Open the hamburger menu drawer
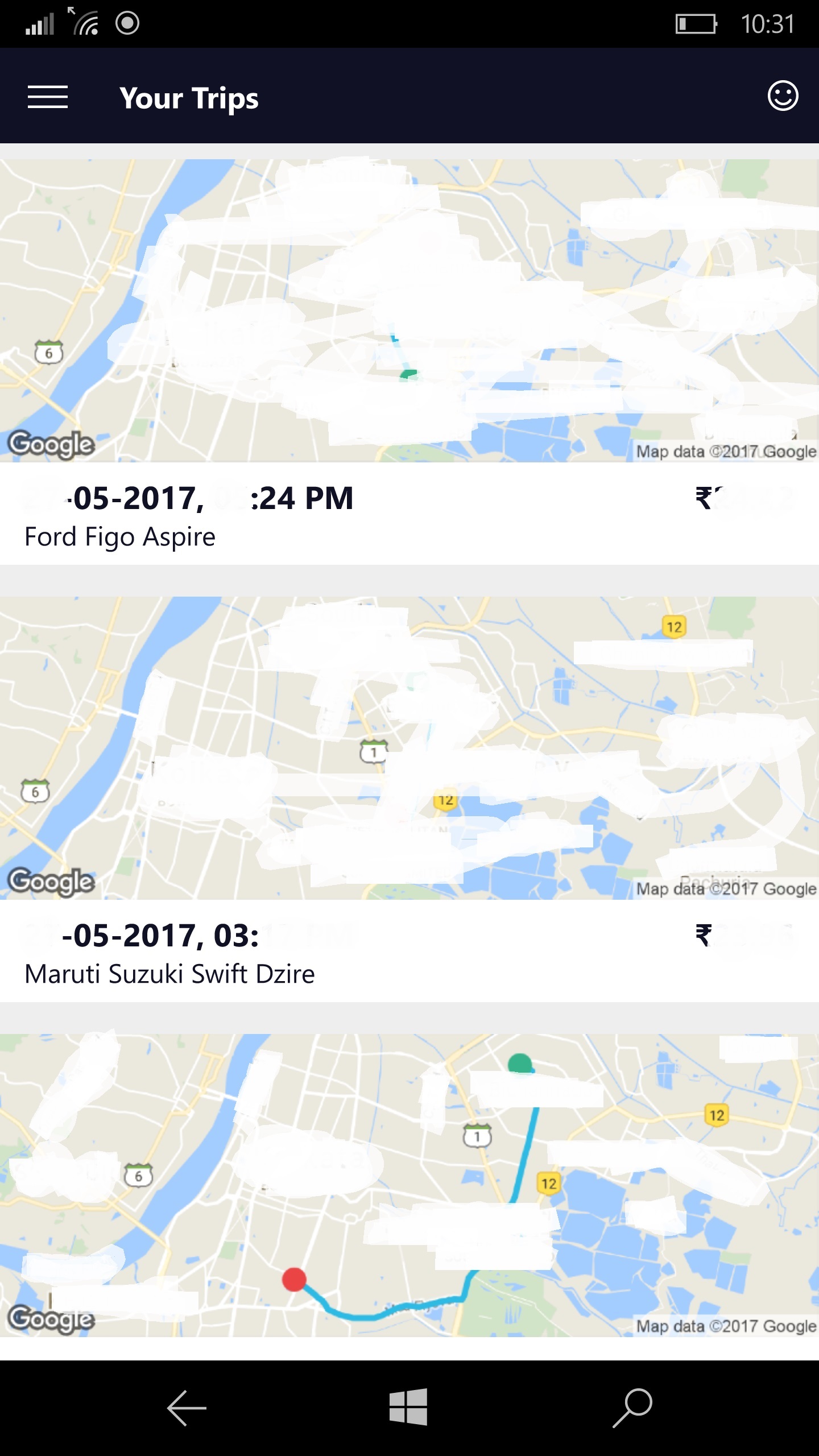Image resolution: width=819 pixels, height=1456 pixels. point(48,97)
